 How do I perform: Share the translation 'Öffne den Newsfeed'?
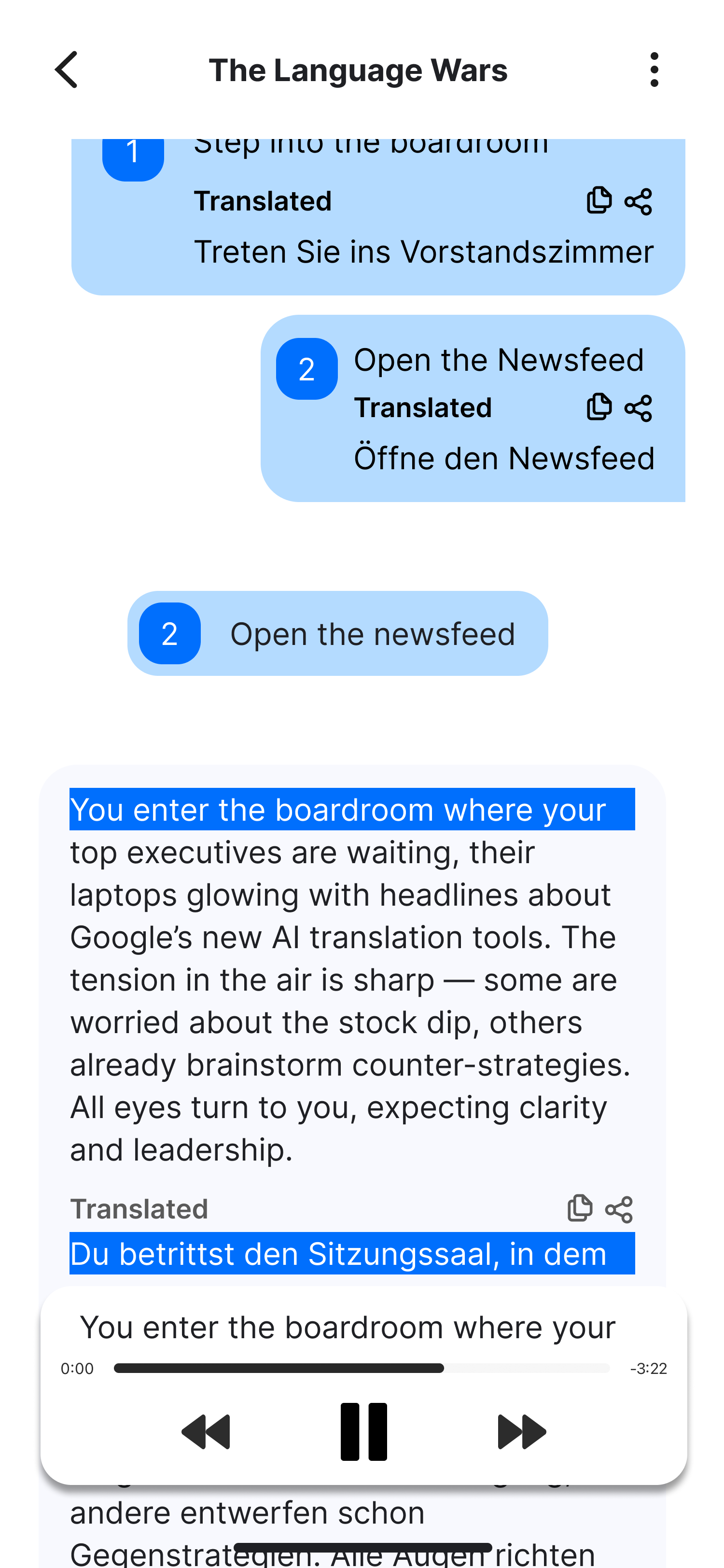pos(638,408)
